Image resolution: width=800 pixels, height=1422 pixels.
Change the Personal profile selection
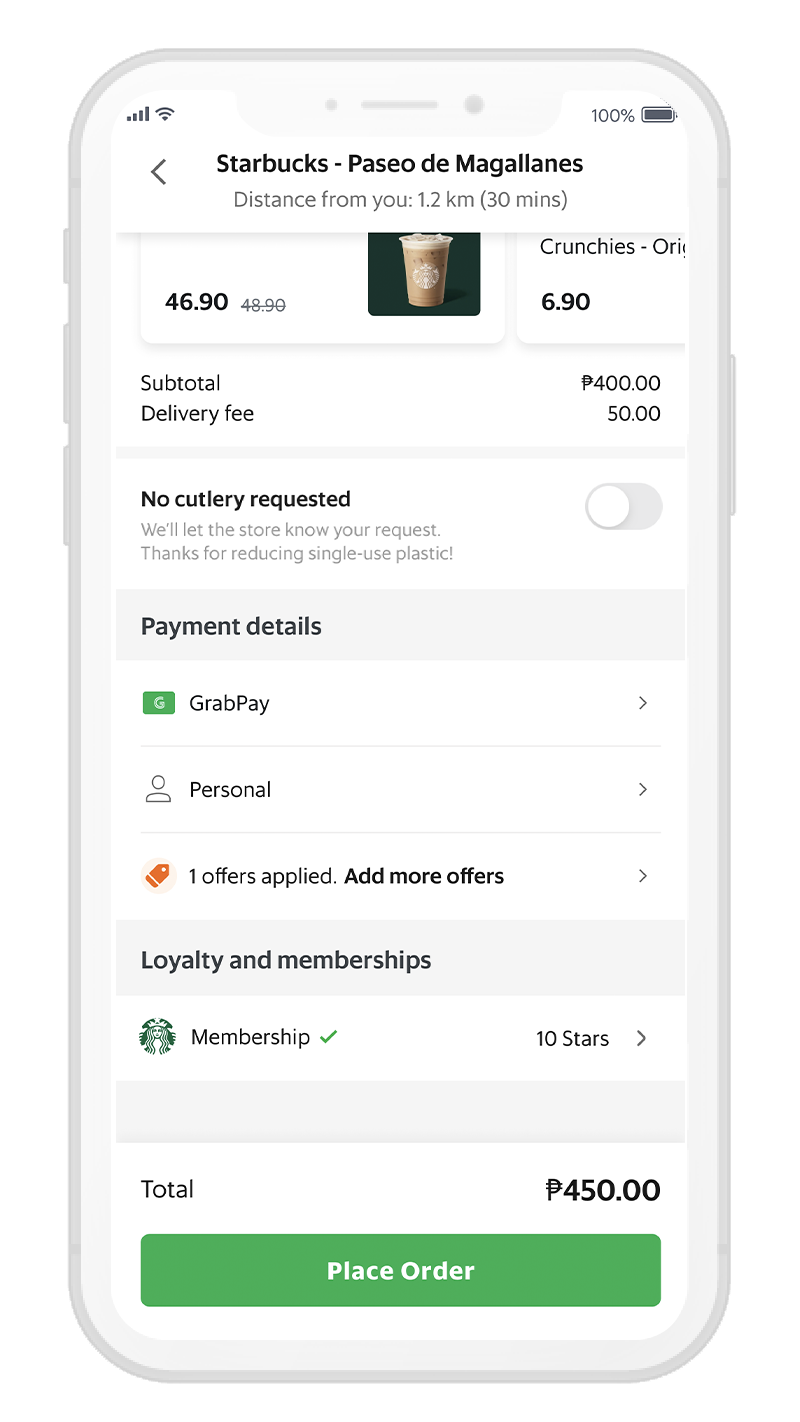pyautogui.click(x=400, y=790)
